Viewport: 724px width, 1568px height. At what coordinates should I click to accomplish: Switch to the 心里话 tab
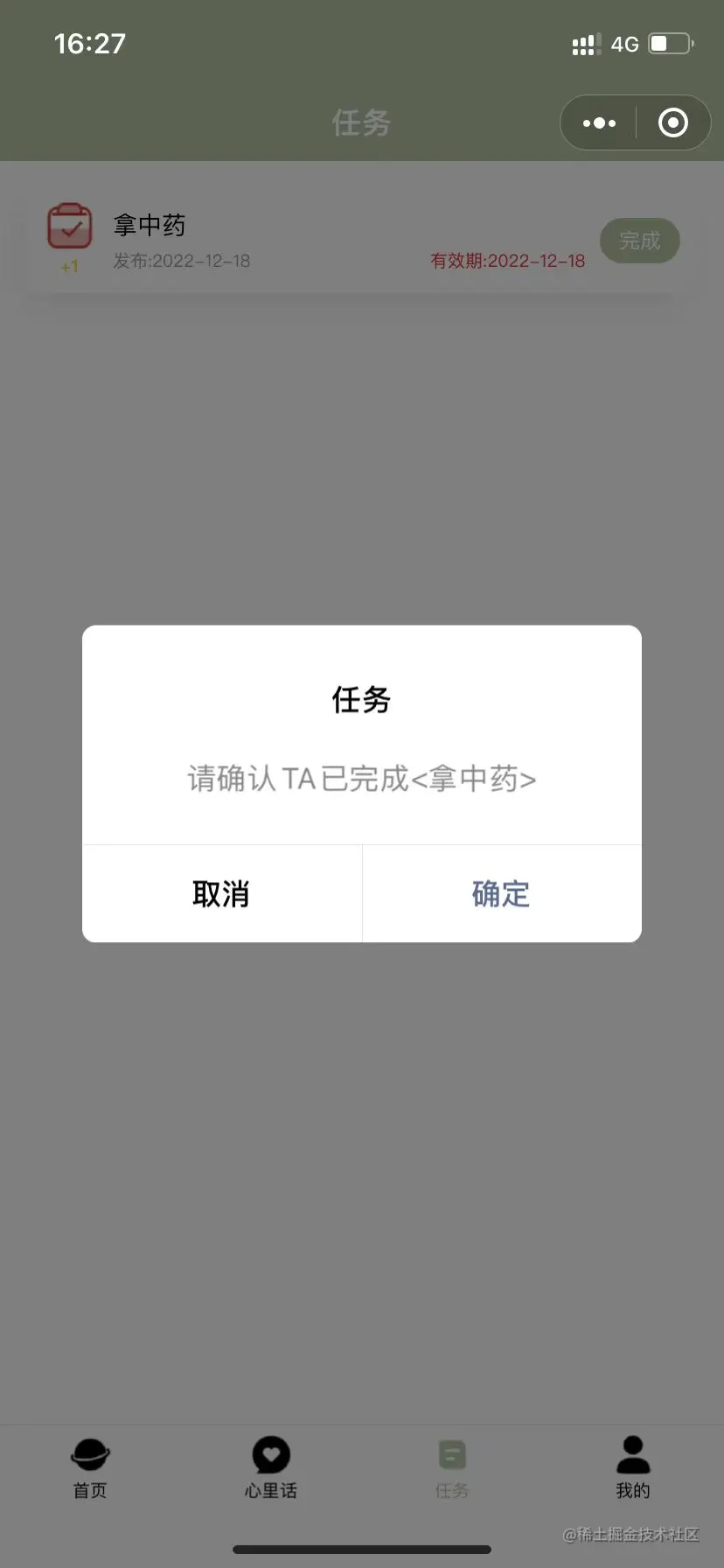click(x=271, y=1468)
